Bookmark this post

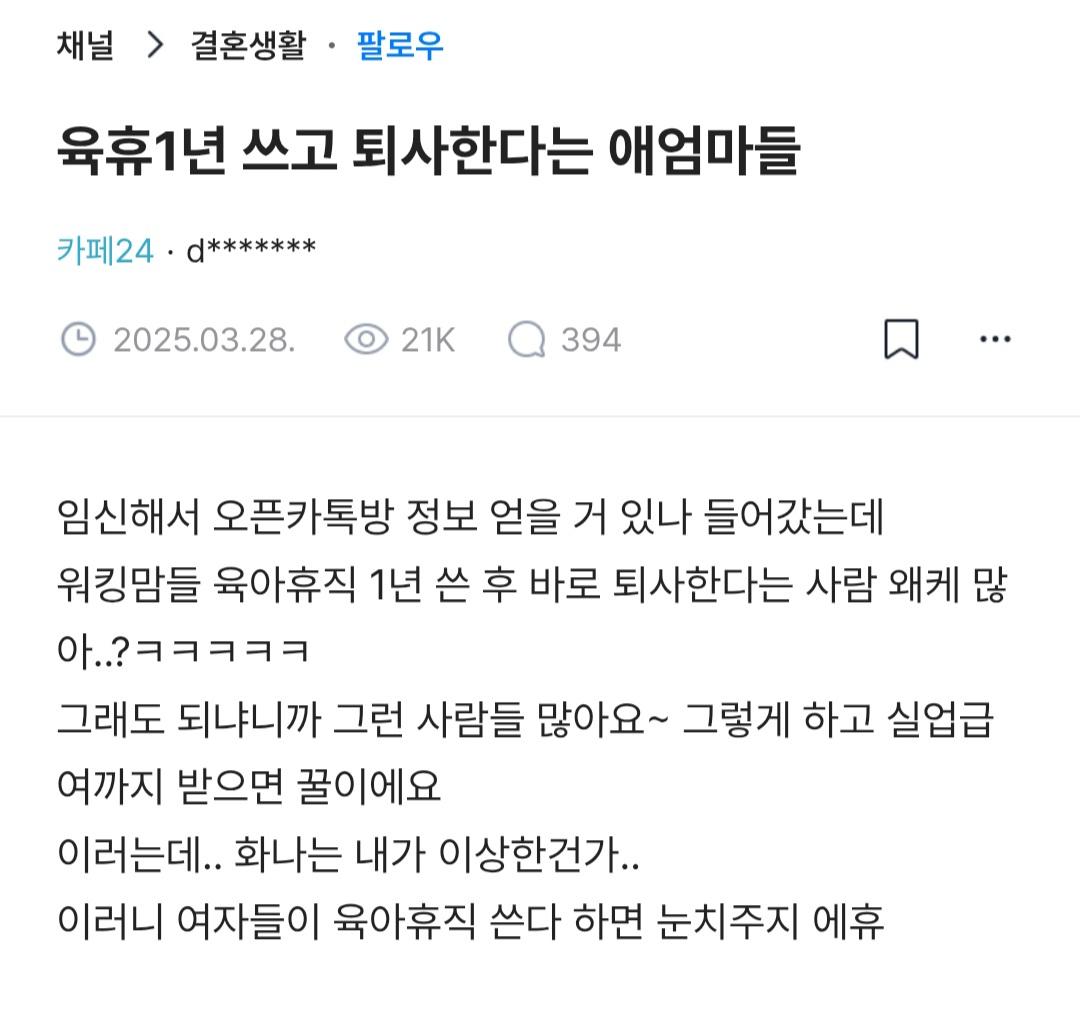pyautogui.click(x=901, y=340)
